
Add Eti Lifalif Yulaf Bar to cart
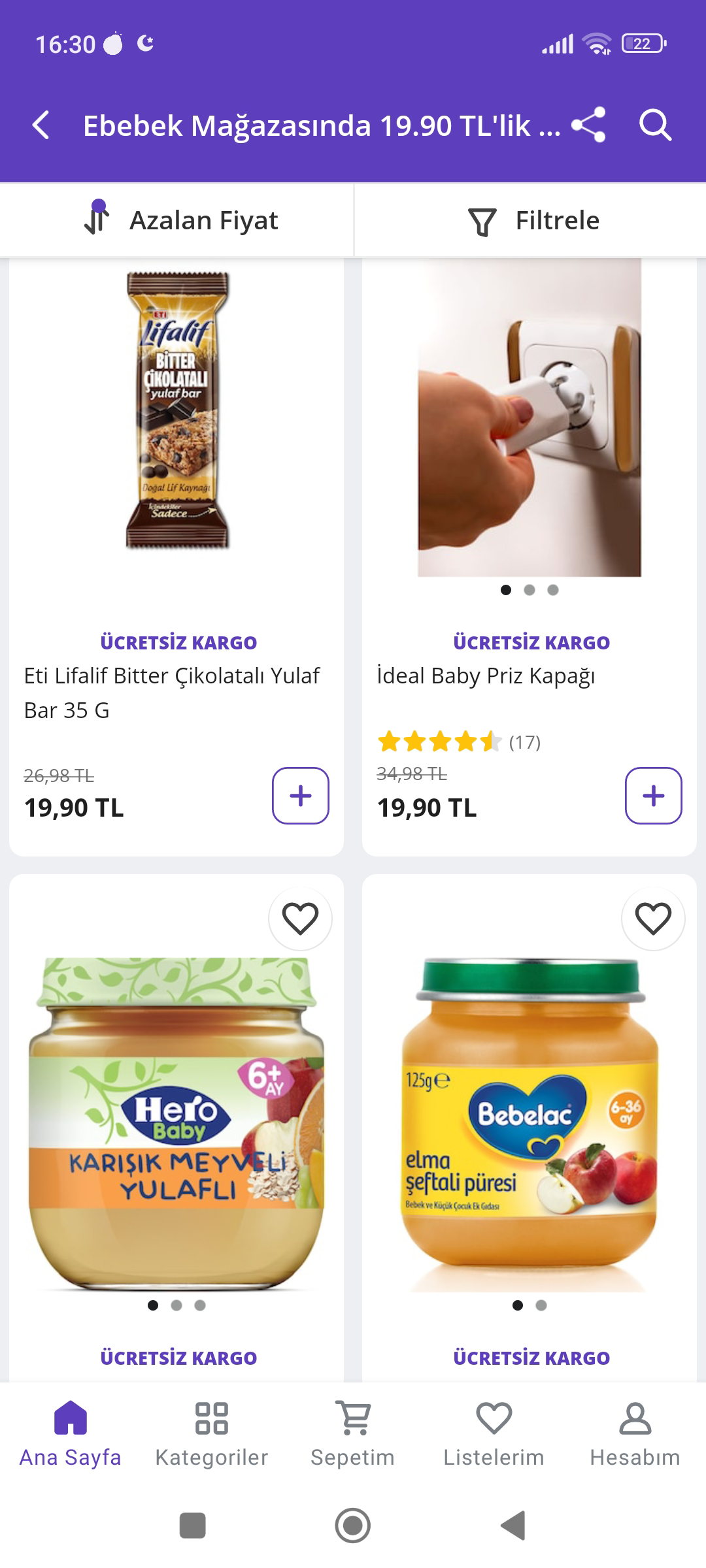click(x=300, y=795)
